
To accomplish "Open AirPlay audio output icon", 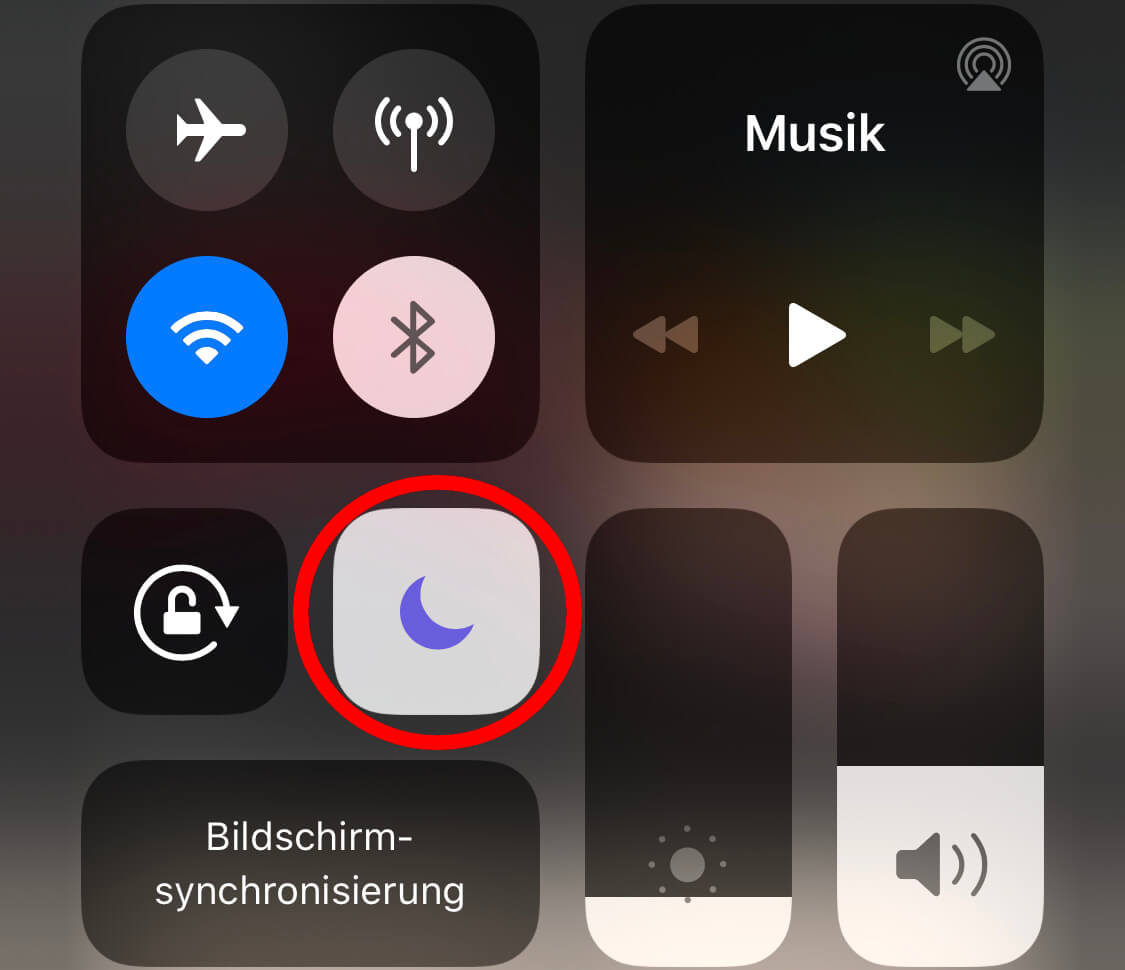I will pos(984,65).
